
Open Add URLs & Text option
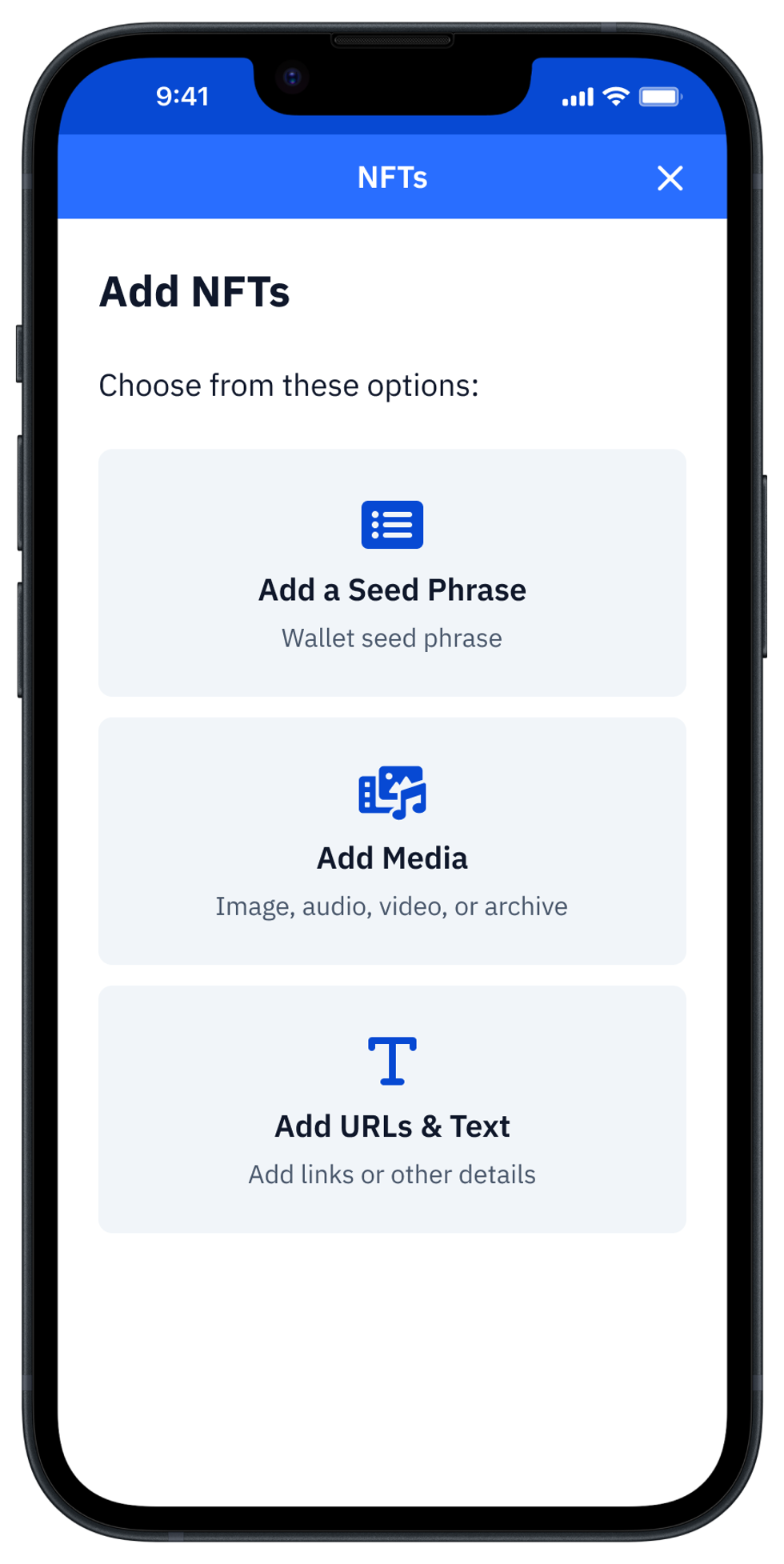pos(392,1109)
